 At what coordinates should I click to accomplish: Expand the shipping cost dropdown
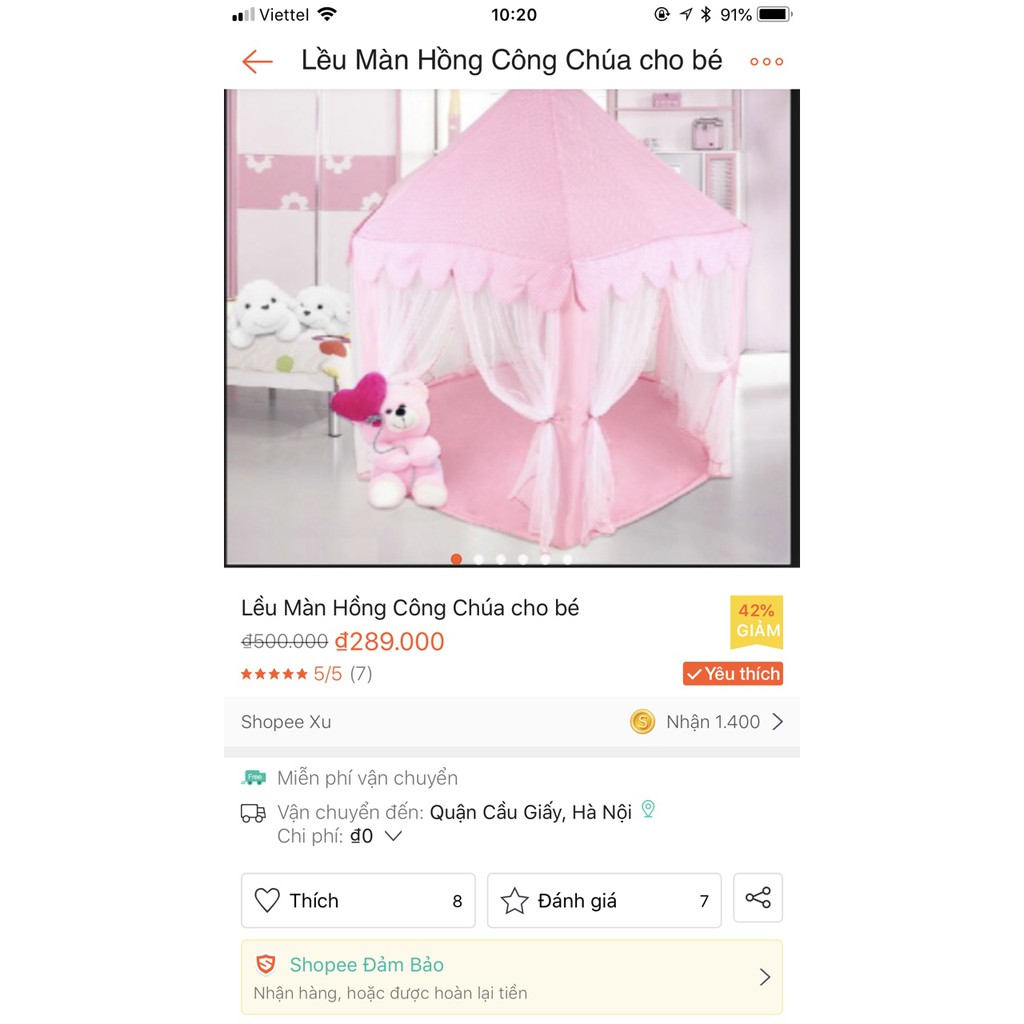[x=393, y=836]
